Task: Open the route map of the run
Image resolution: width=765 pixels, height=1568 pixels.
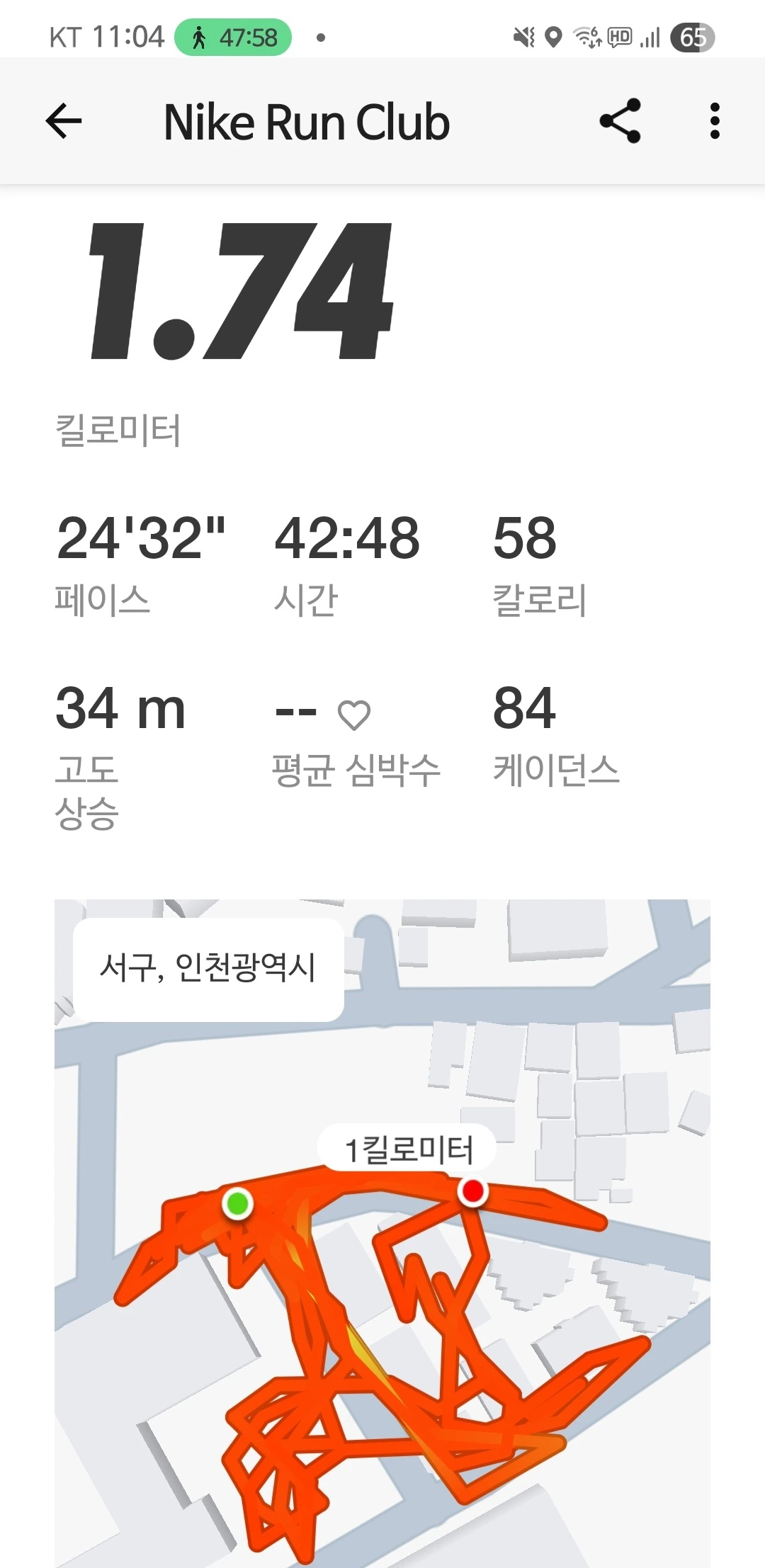Action: tap(382, 1233)
